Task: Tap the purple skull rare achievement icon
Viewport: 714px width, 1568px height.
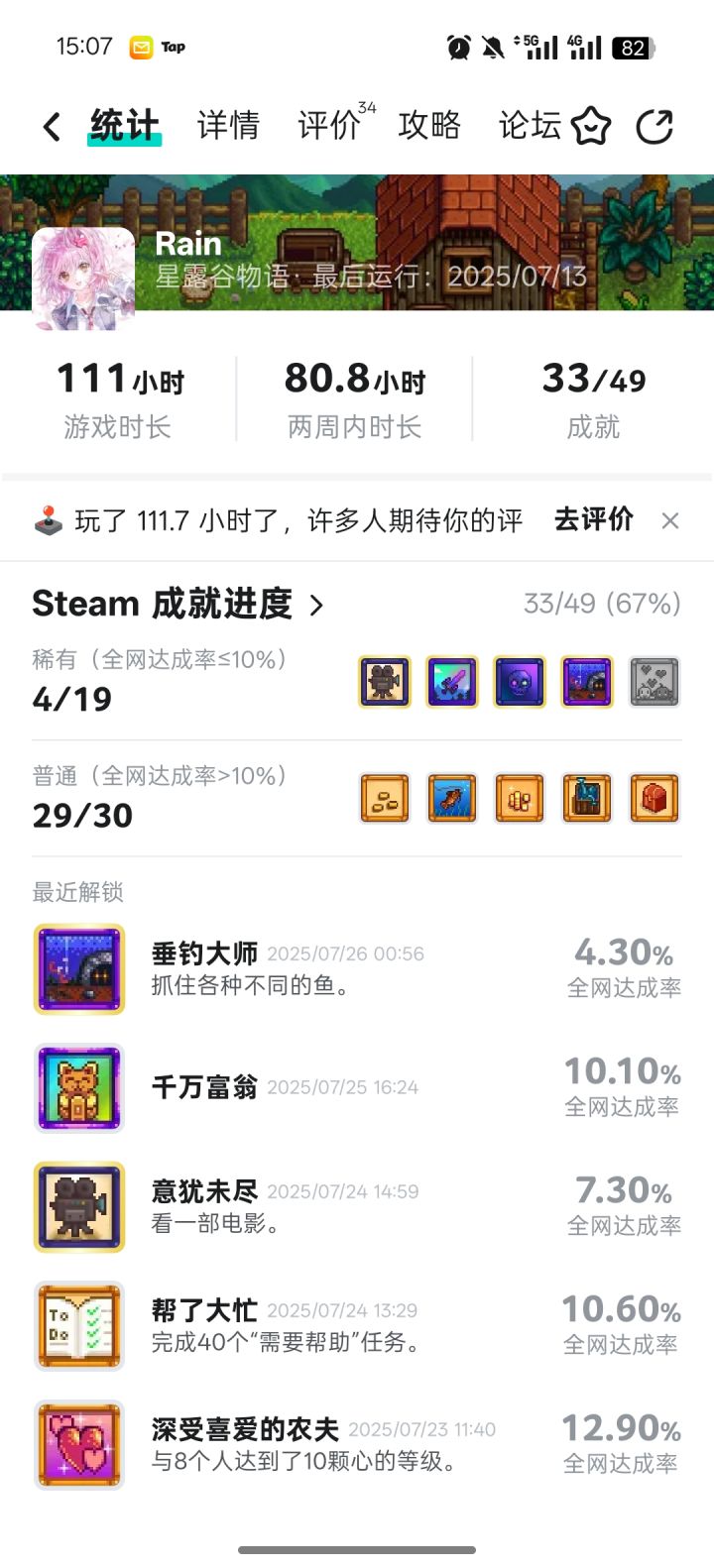Action: pos(519,682)
